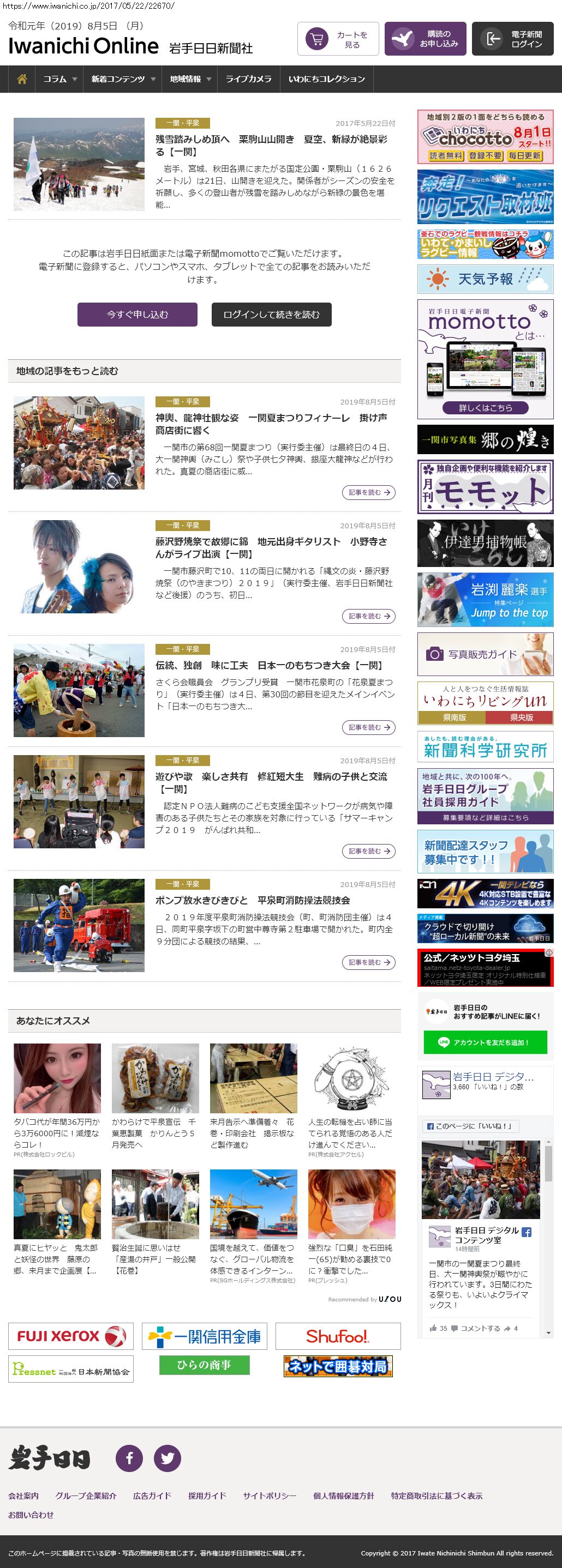This screenshot has height=1568, width=562.
Task: View 詳しくはこちら on the momotto banner
Action: coord(485,408)
